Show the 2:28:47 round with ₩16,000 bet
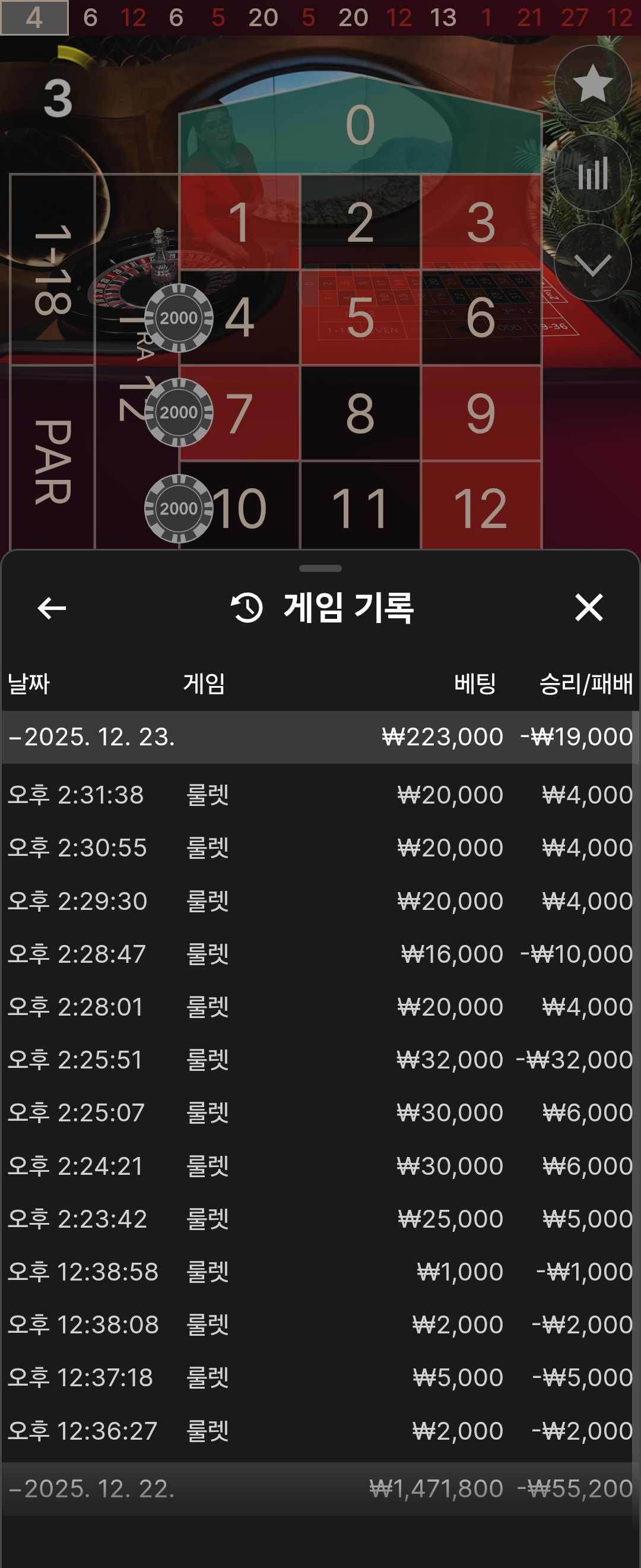641x1568 pixels. click(x=320, y=954)
